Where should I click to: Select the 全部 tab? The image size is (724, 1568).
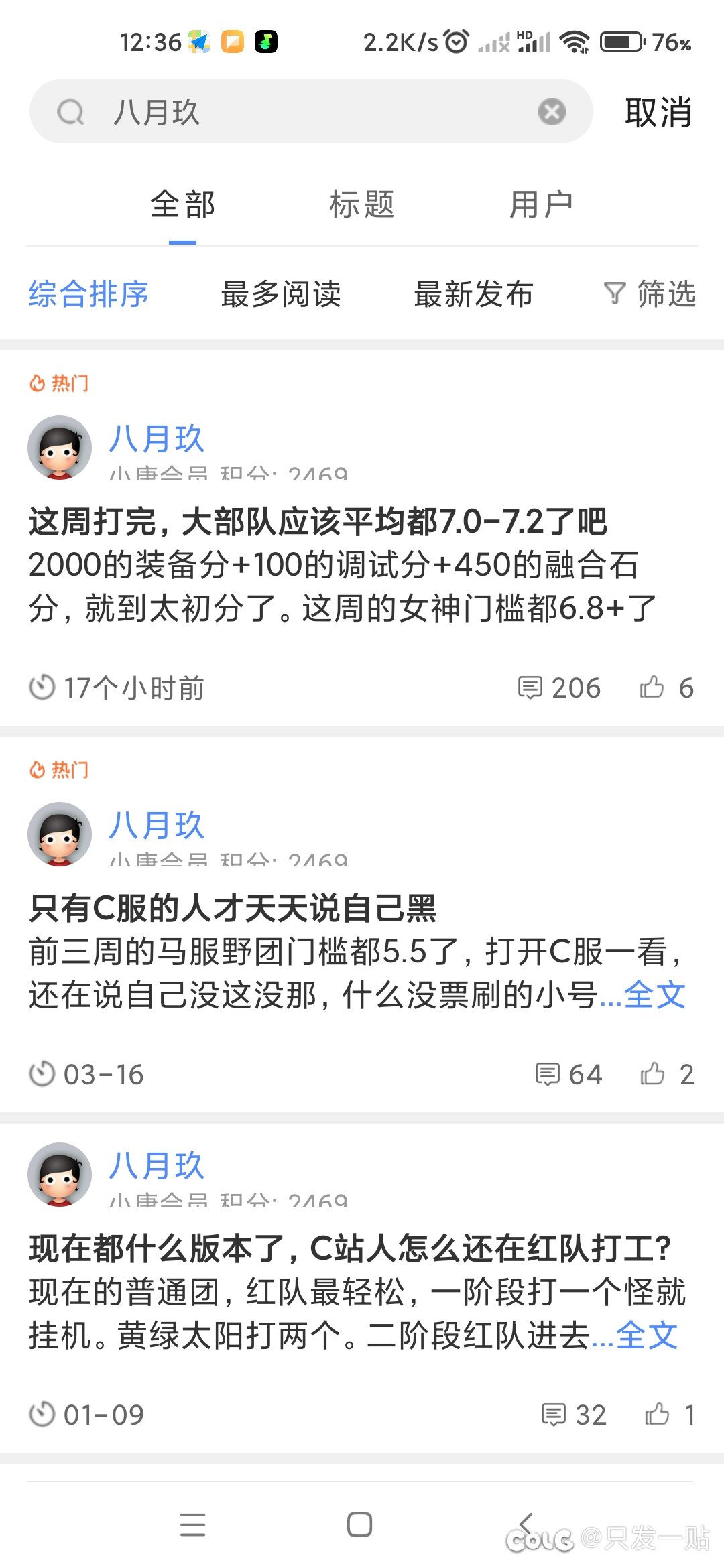click(182, 204)
